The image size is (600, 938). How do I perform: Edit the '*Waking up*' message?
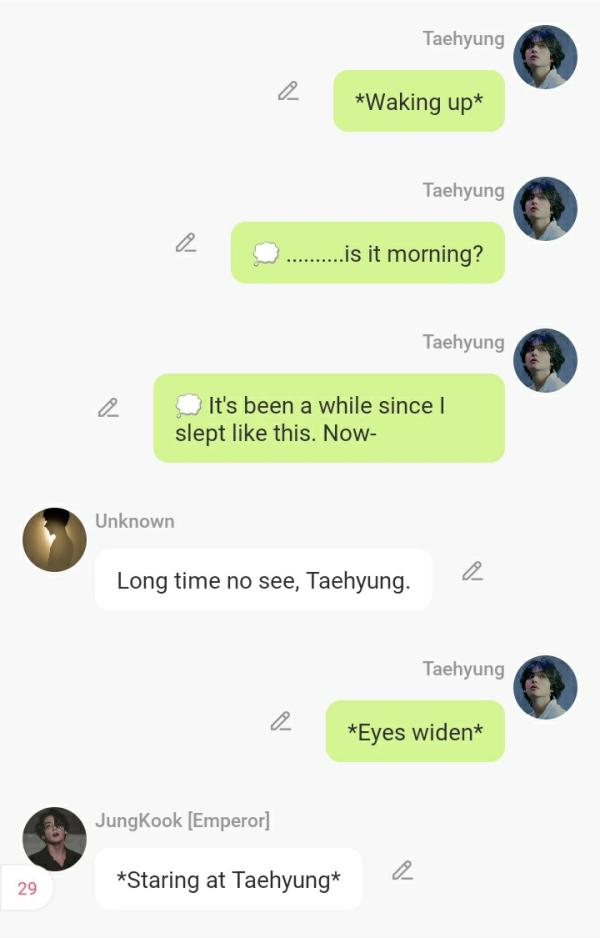(x=288, y=91)
